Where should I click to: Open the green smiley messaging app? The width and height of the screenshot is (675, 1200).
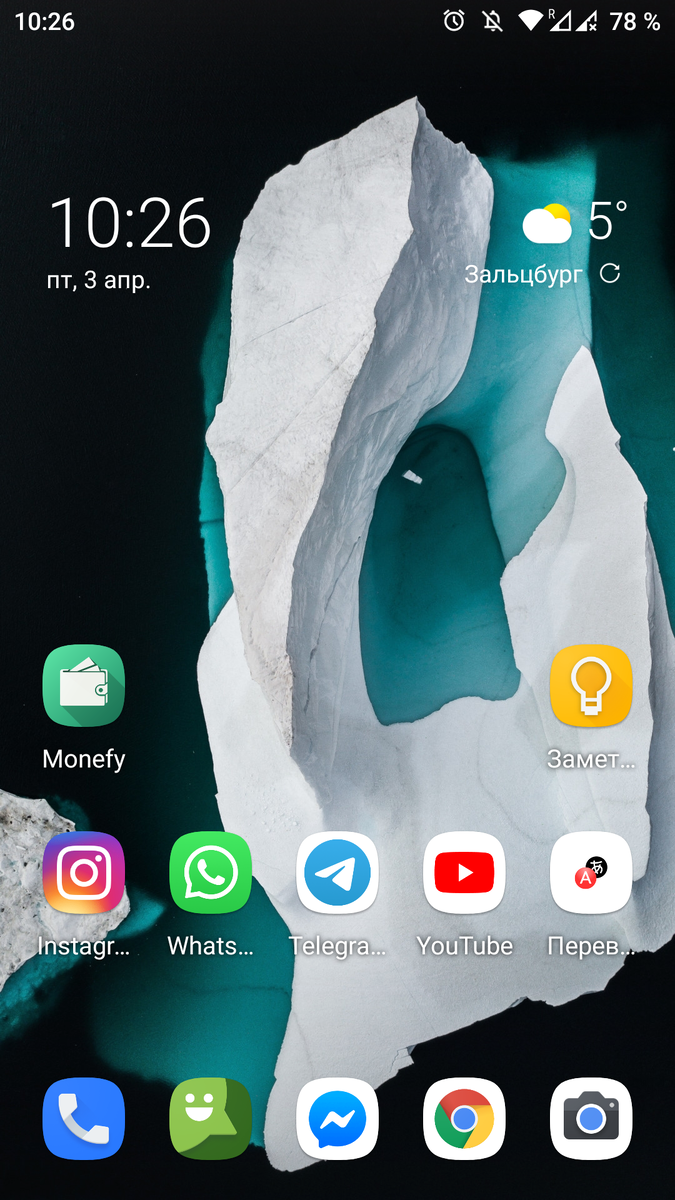coord(210,1118)
